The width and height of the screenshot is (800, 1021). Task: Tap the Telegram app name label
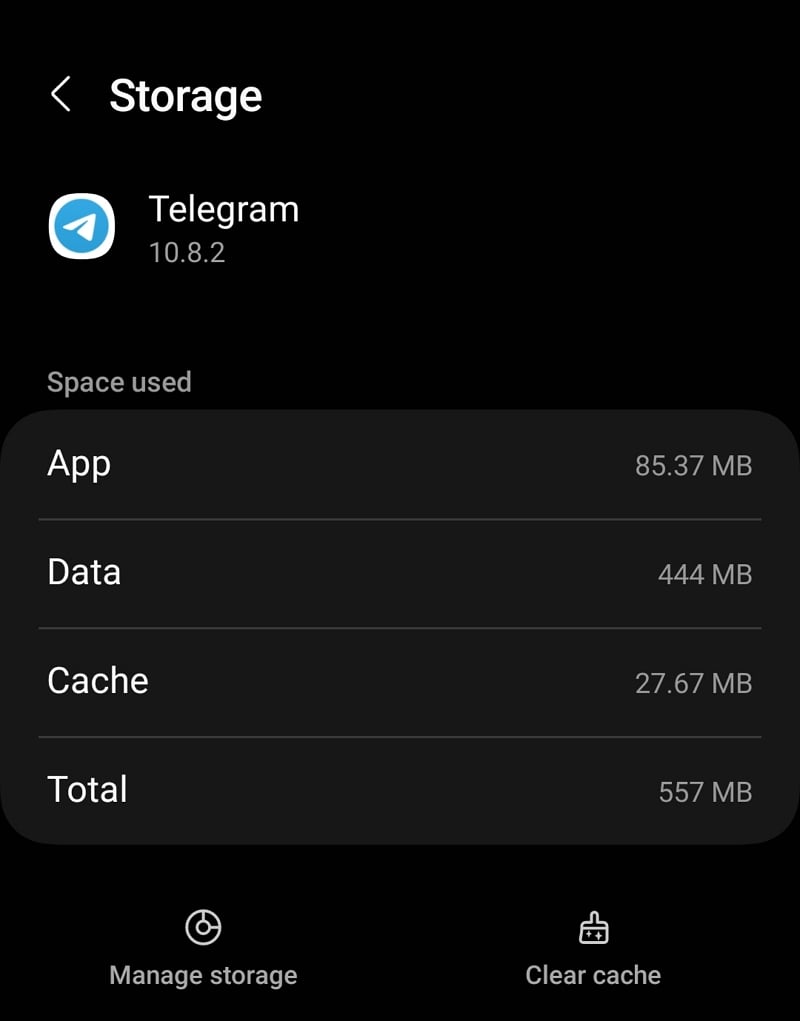(224, 209)
